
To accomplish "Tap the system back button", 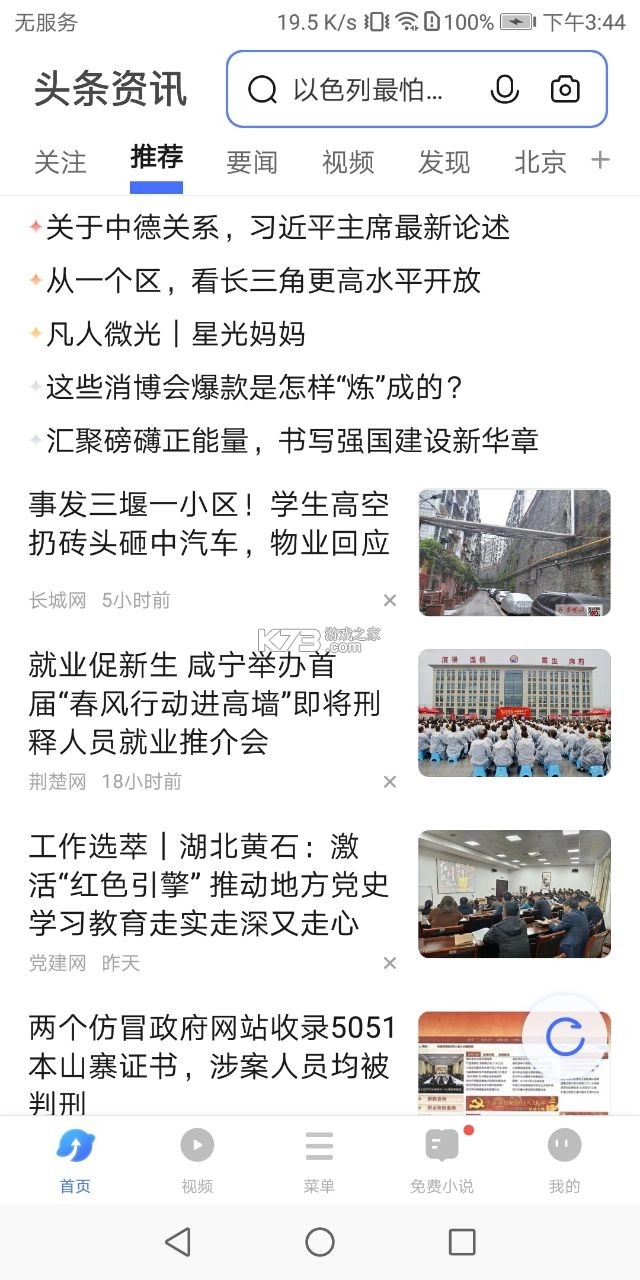I will coord(178,1242).
